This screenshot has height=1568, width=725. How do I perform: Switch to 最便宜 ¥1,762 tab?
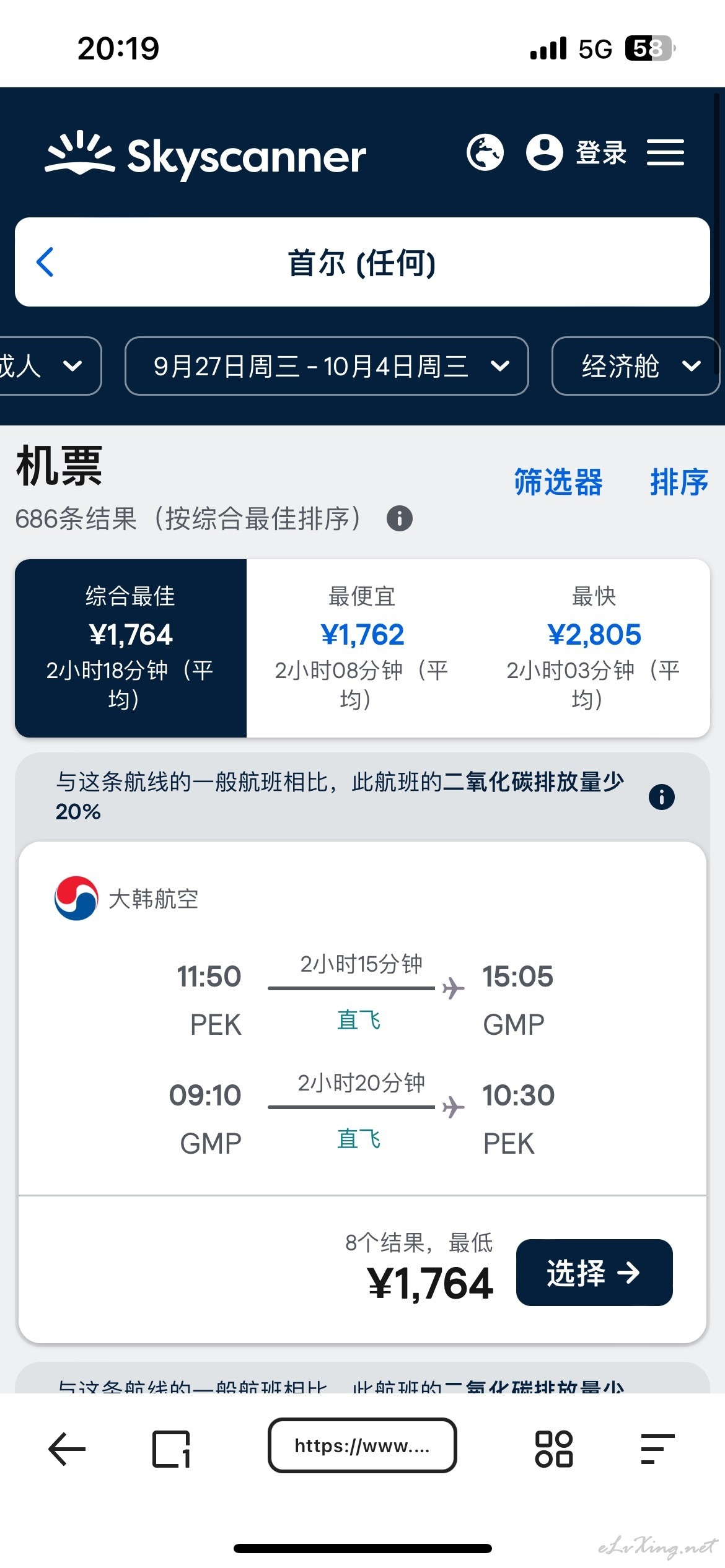(x=362, y=648)
